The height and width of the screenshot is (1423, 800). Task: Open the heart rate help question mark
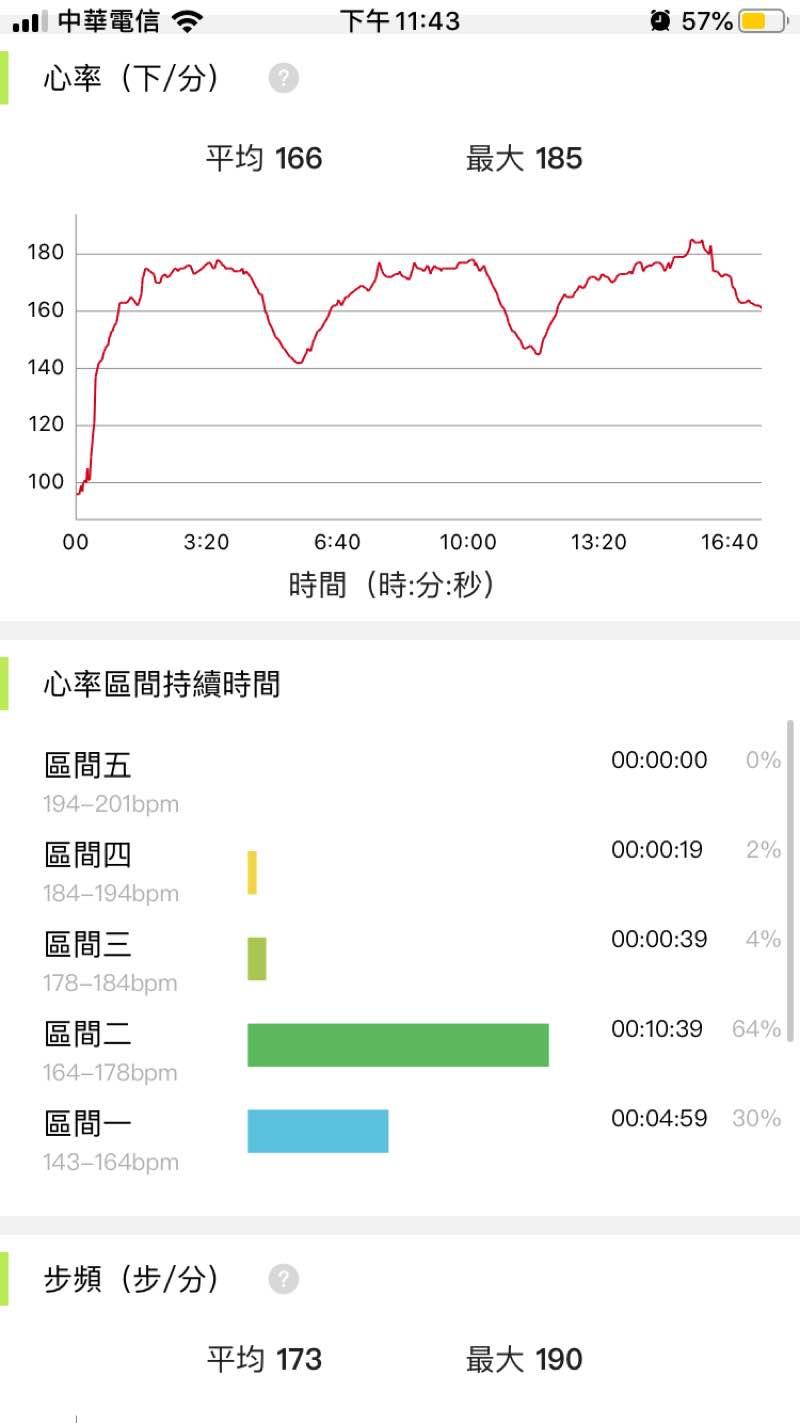pos(284,78)
